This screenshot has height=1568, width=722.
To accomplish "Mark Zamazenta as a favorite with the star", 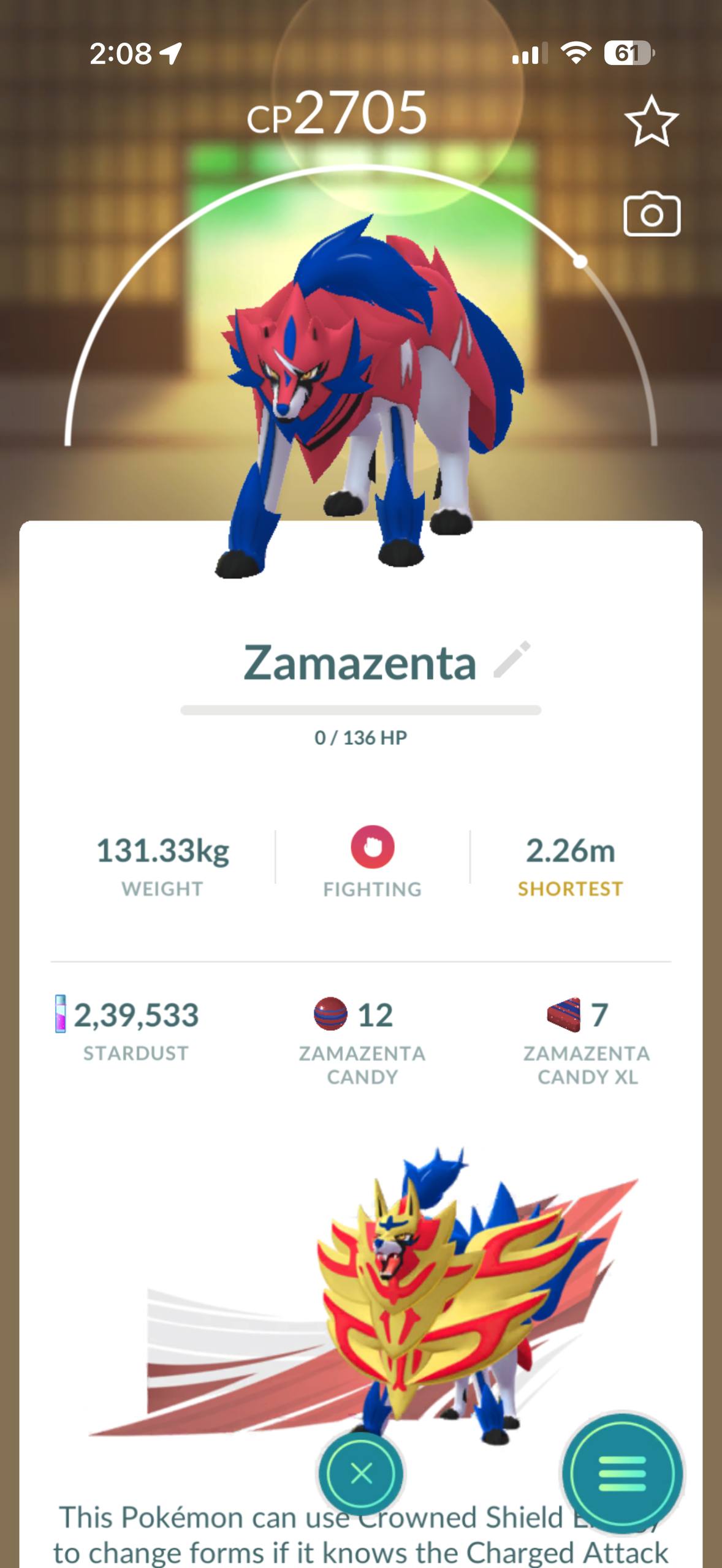I will coord(651,121).
